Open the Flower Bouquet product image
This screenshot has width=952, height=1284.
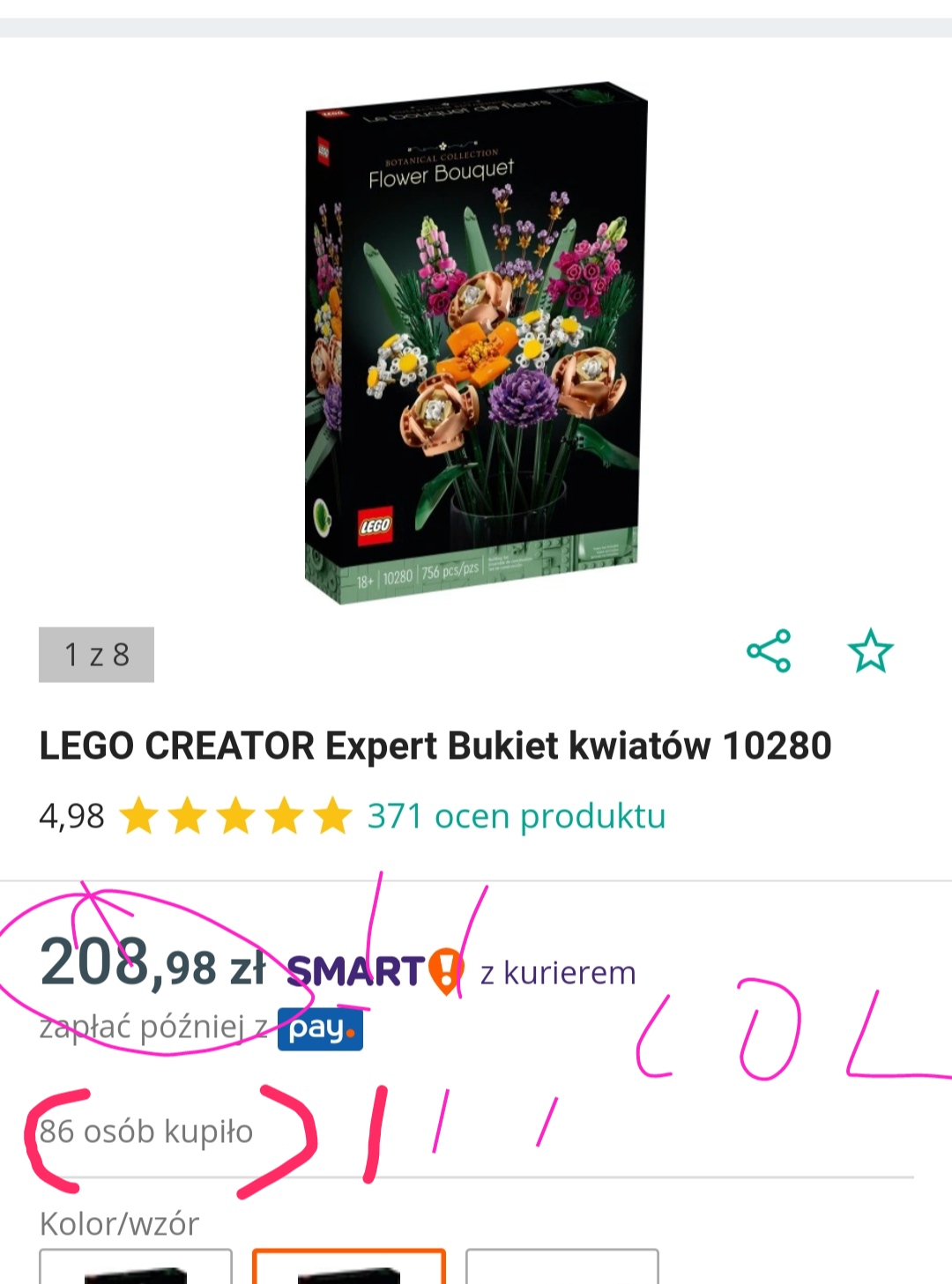474,342
